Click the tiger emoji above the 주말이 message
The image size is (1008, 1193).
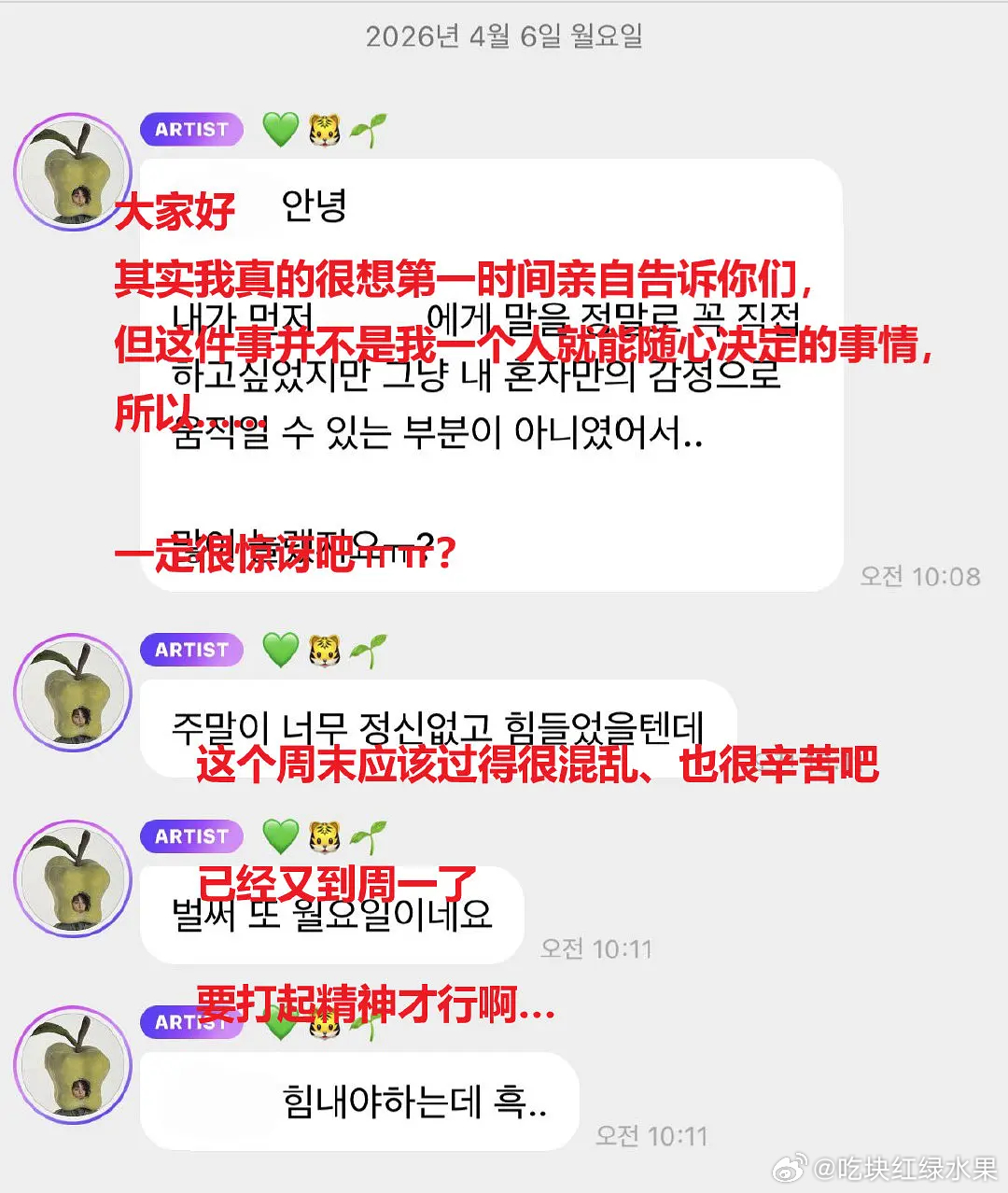coord(322,650)
